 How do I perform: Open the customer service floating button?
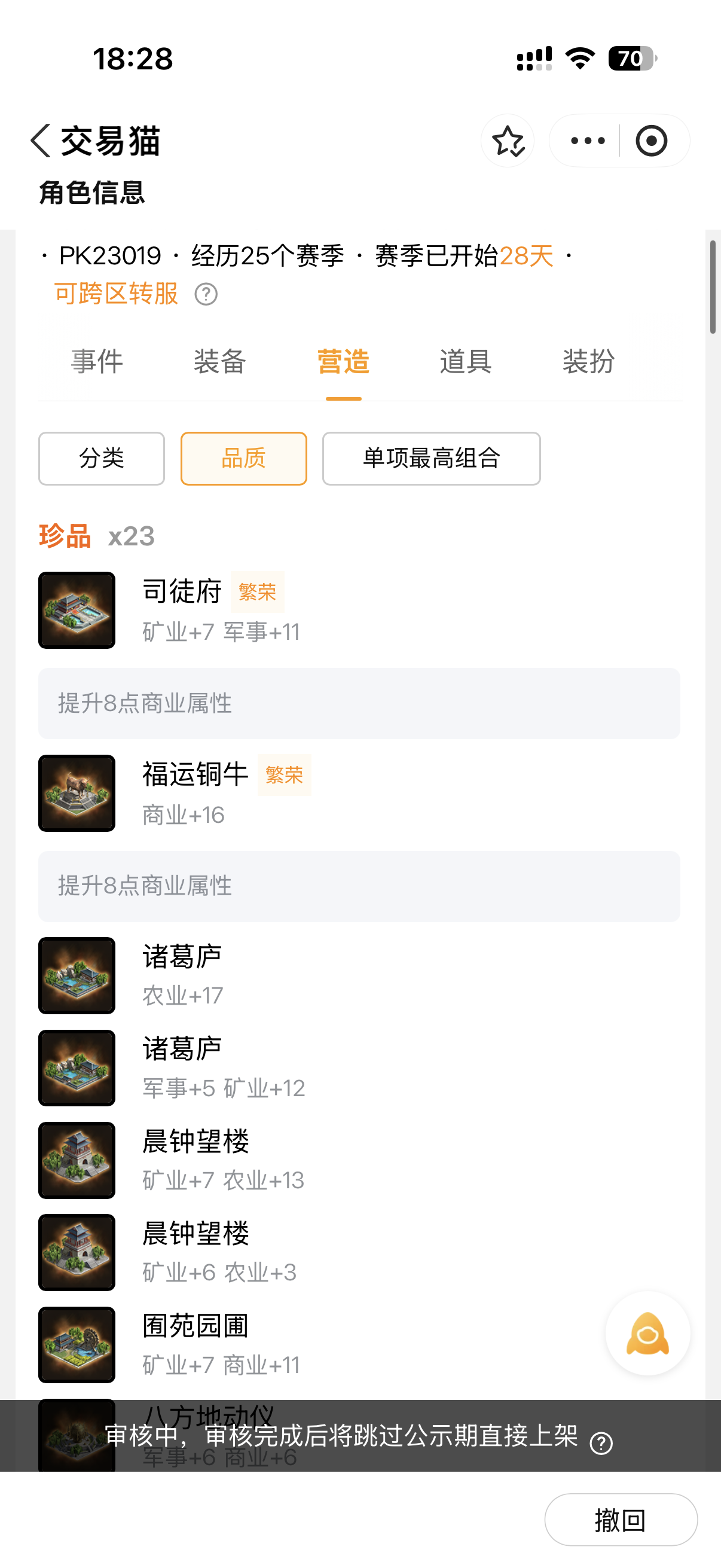647,1333
